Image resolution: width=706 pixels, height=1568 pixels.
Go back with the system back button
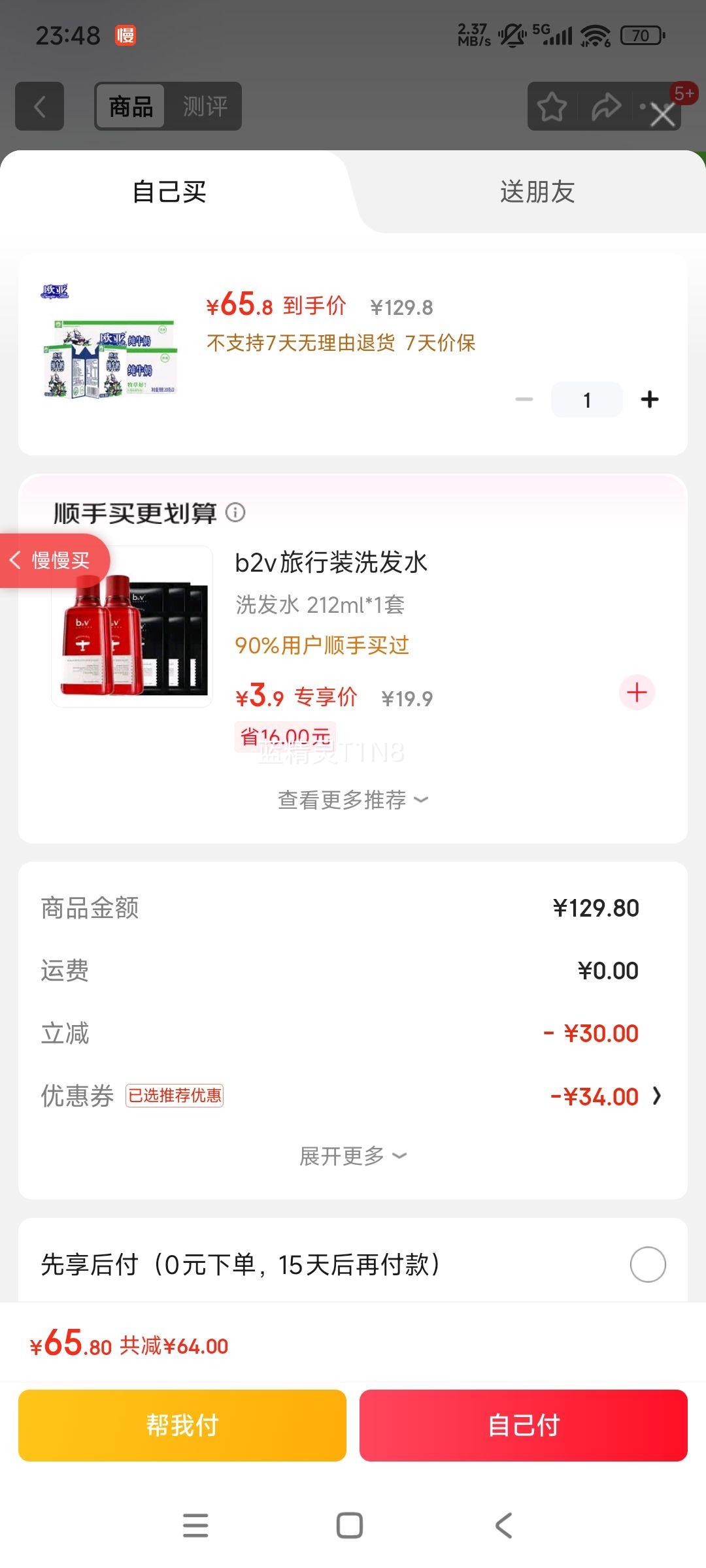503,1526
